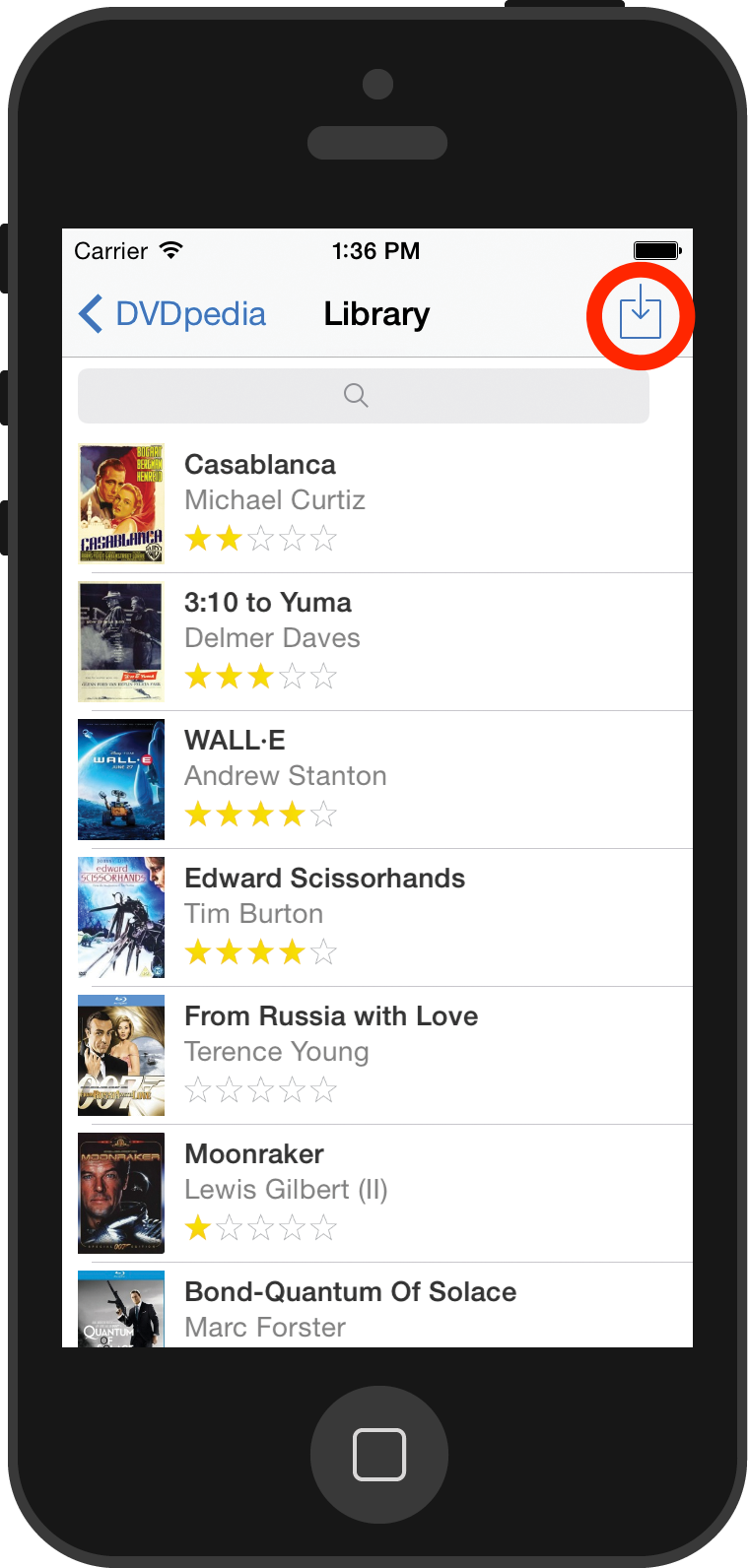Image resolution: width=749 pixels, height=1568 pixels.
Task: Open From Russia with Love
Action: point(384,1054)
